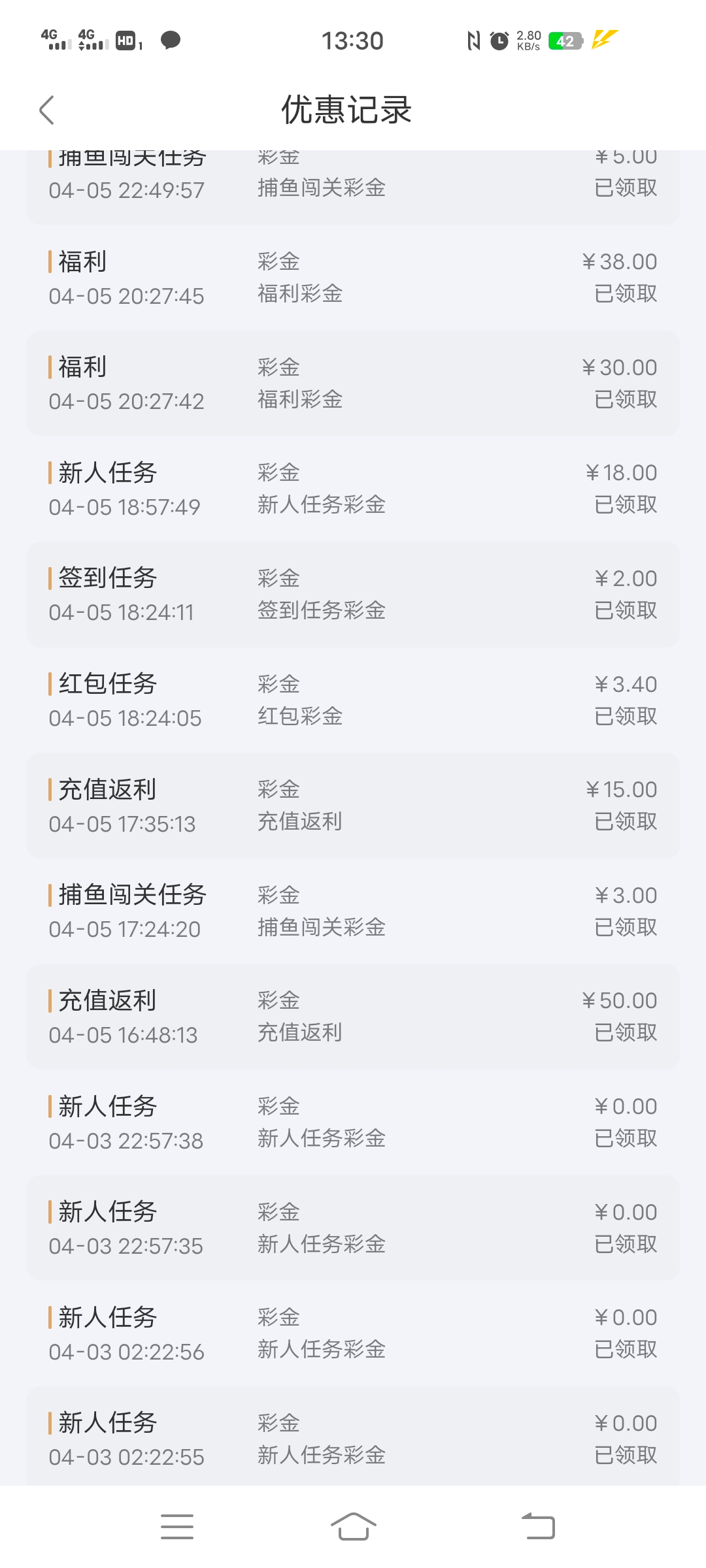Tap the system home button
The width and height of the screenshot is (706, 1568).
[x=353, y=1526]
